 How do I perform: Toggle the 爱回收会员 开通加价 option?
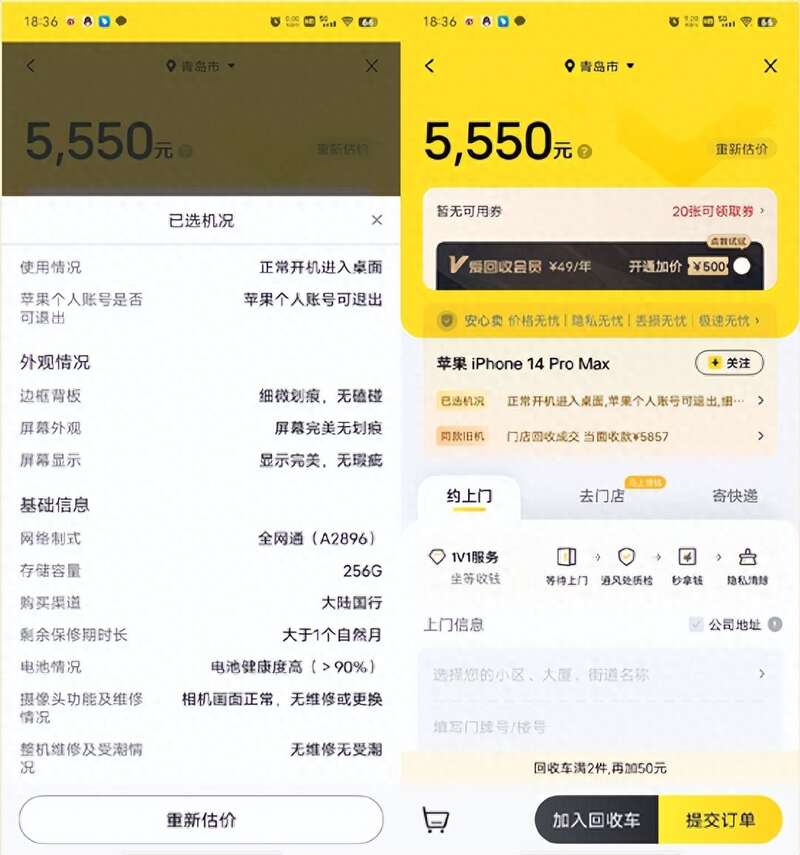[741, 266]
